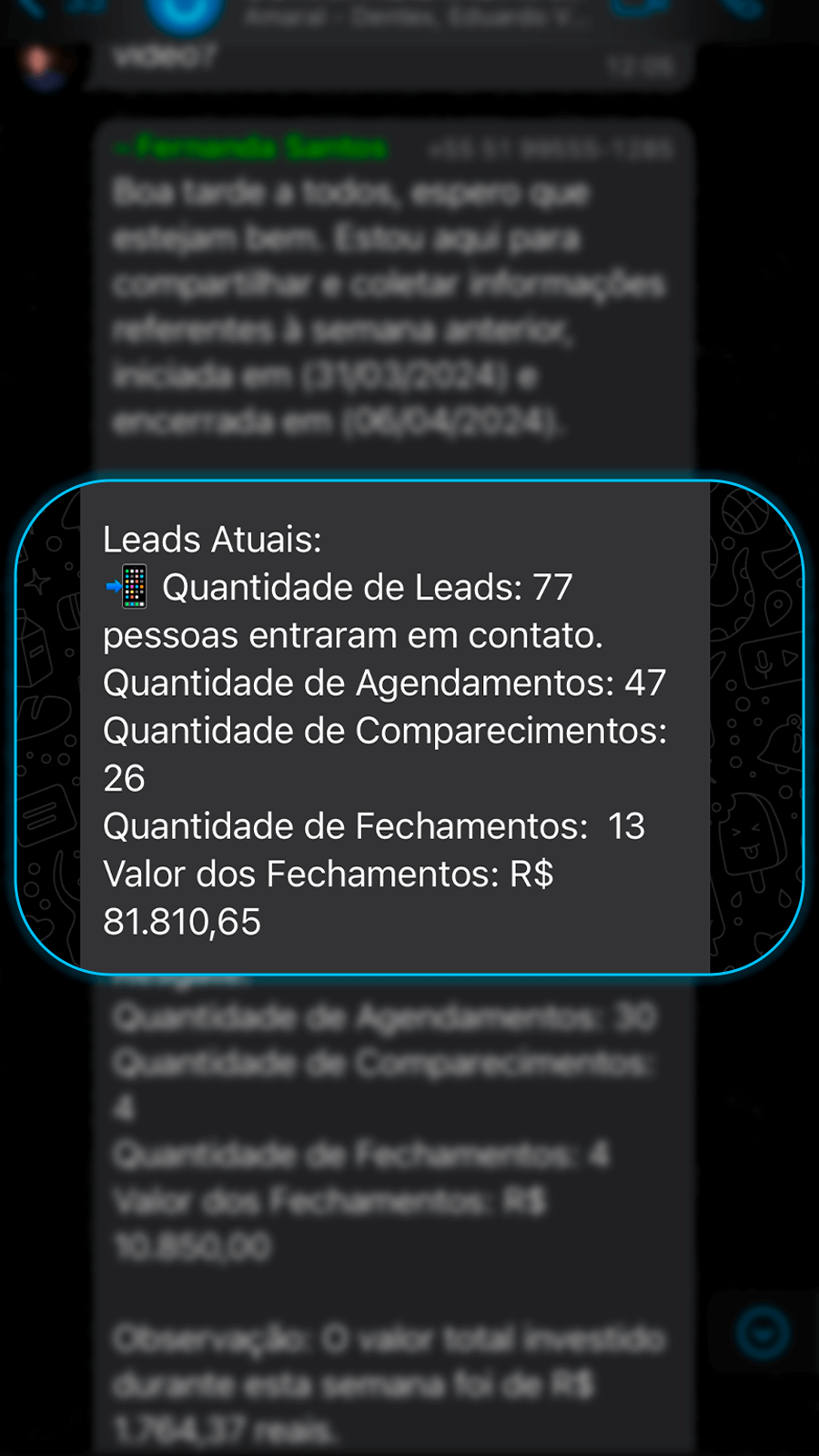
Task: Tap Fernanda Santos's contact avatar
Action: click(41, 64)
